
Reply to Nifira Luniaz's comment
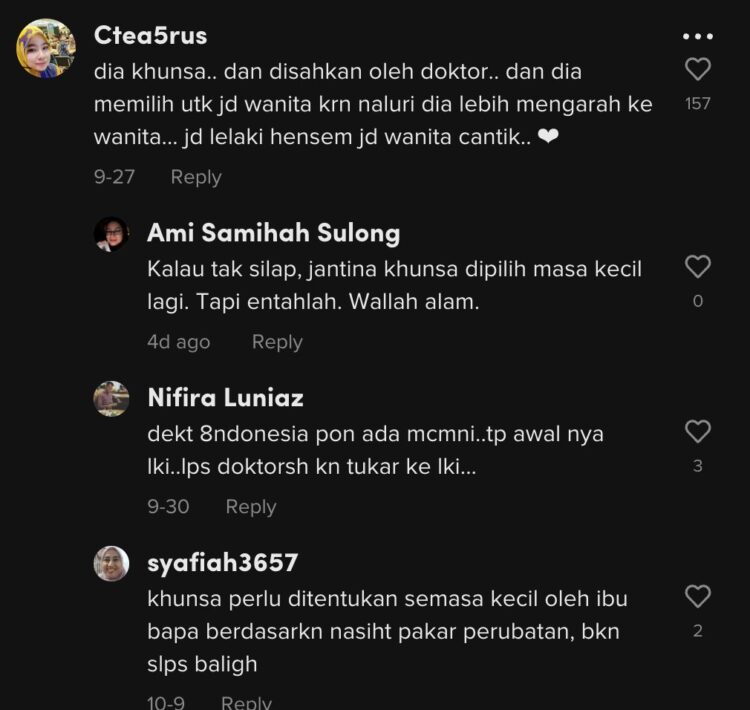tap(250, 507)
